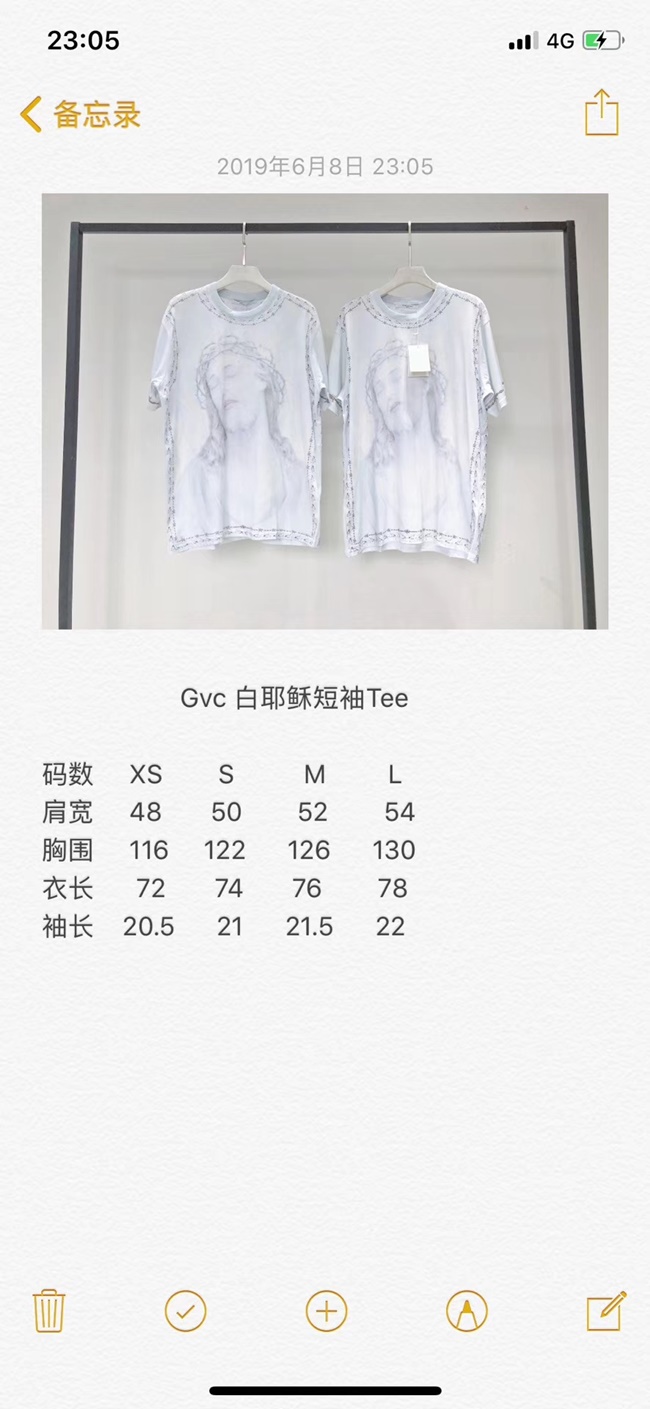The width and height of the screenshot is (650, 1409).
Task: Share this note
Action: 601,112
